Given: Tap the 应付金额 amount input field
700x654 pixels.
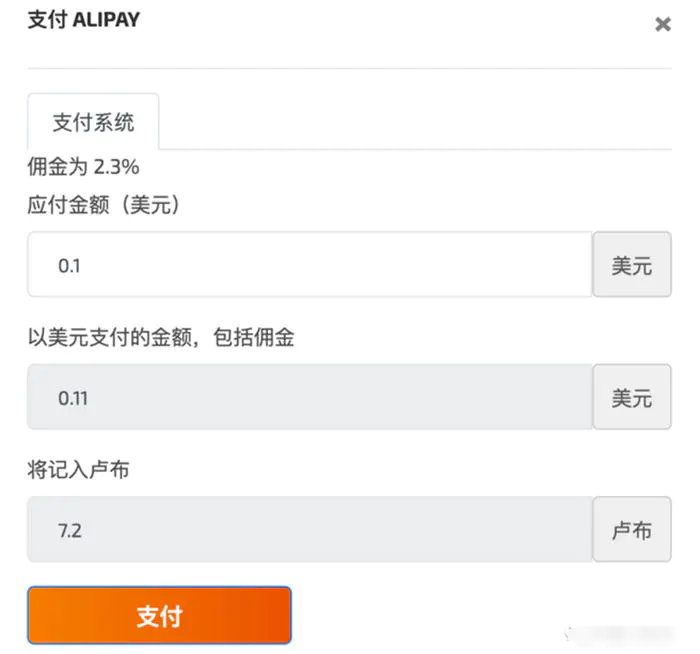Looking at the screenshot, I should pyautogui.click(x=310, y=265).
